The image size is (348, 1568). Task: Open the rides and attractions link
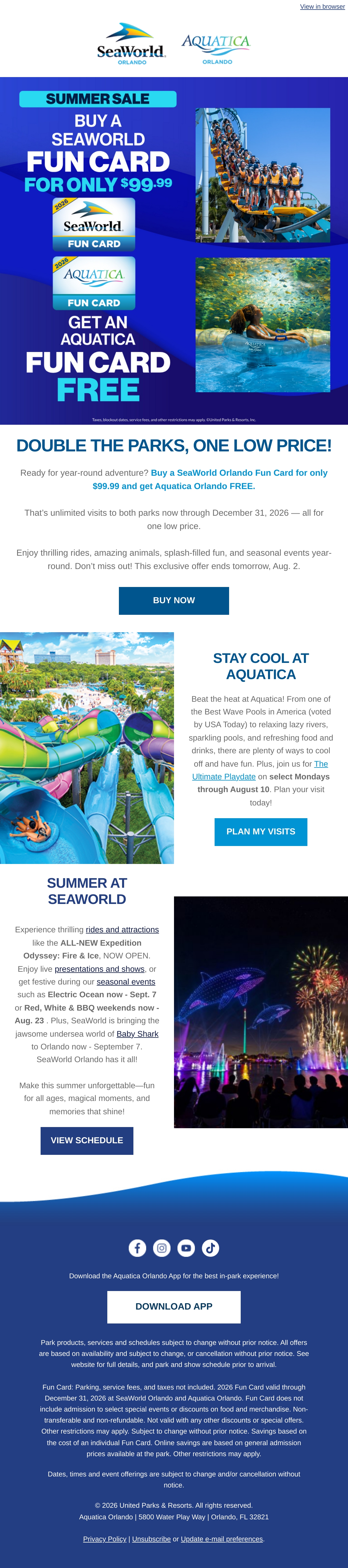[x=122, y=929]
